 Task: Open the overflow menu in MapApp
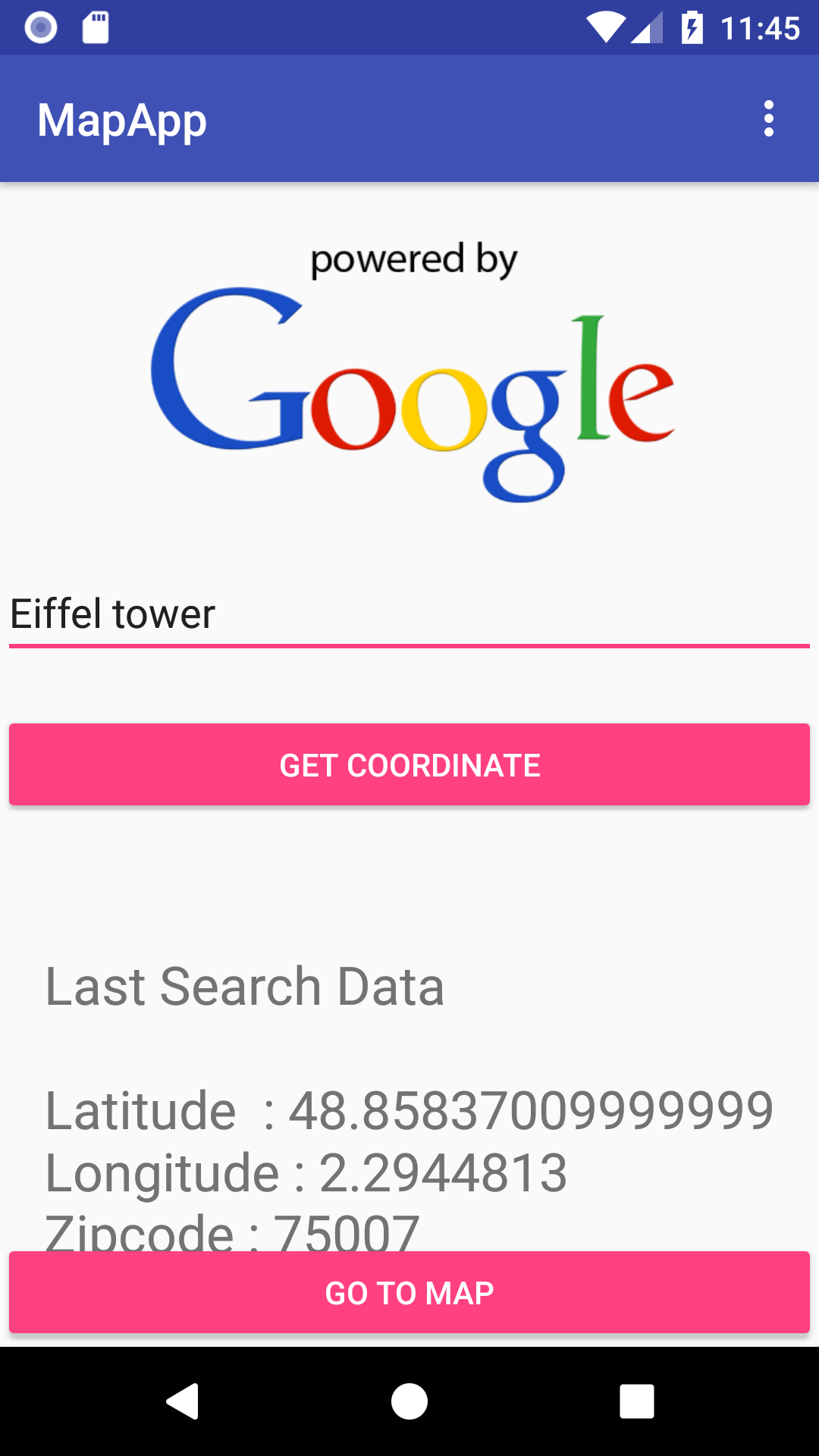[x=769, y=119]
